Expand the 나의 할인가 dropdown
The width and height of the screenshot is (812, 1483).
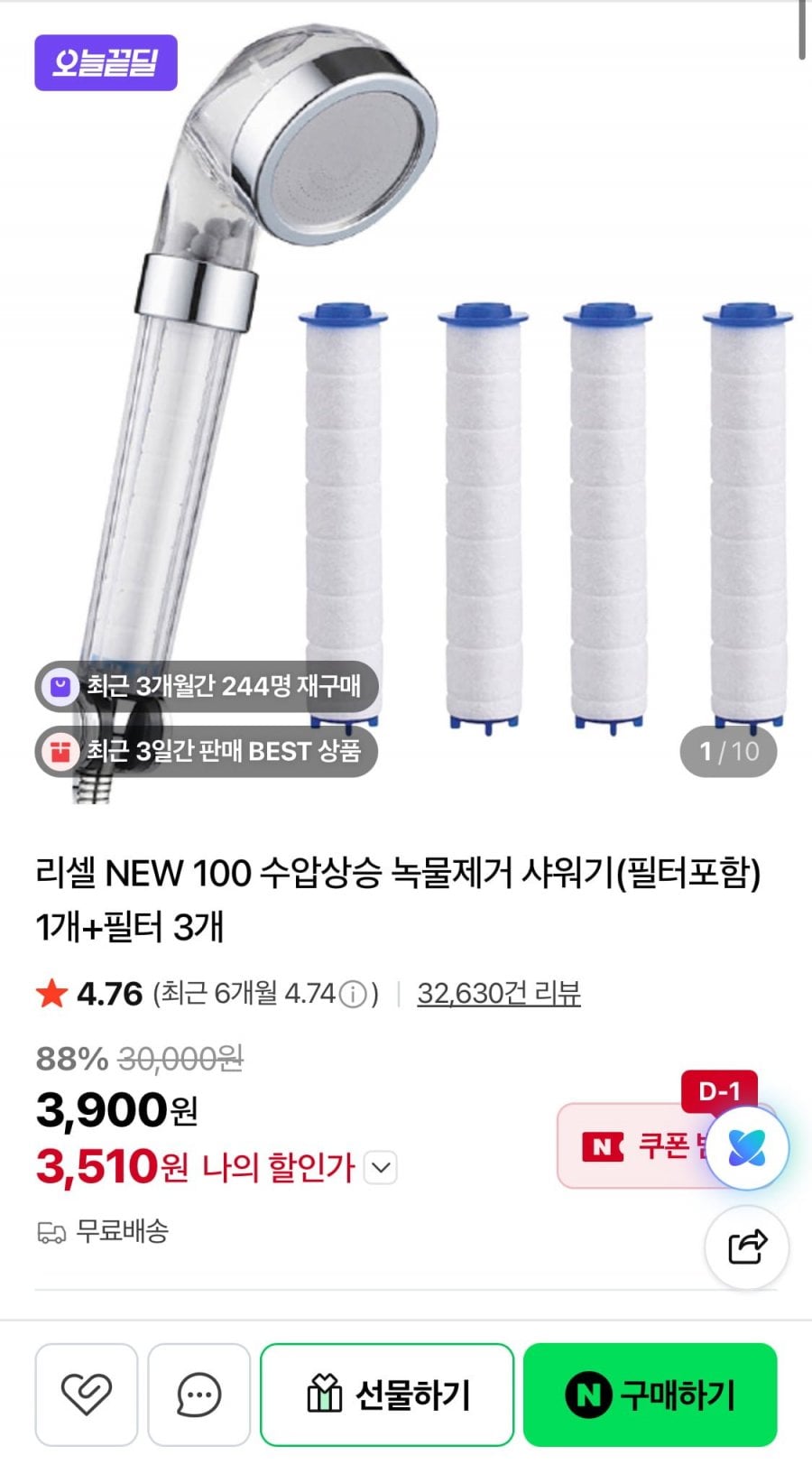[x=382, y=1168]
